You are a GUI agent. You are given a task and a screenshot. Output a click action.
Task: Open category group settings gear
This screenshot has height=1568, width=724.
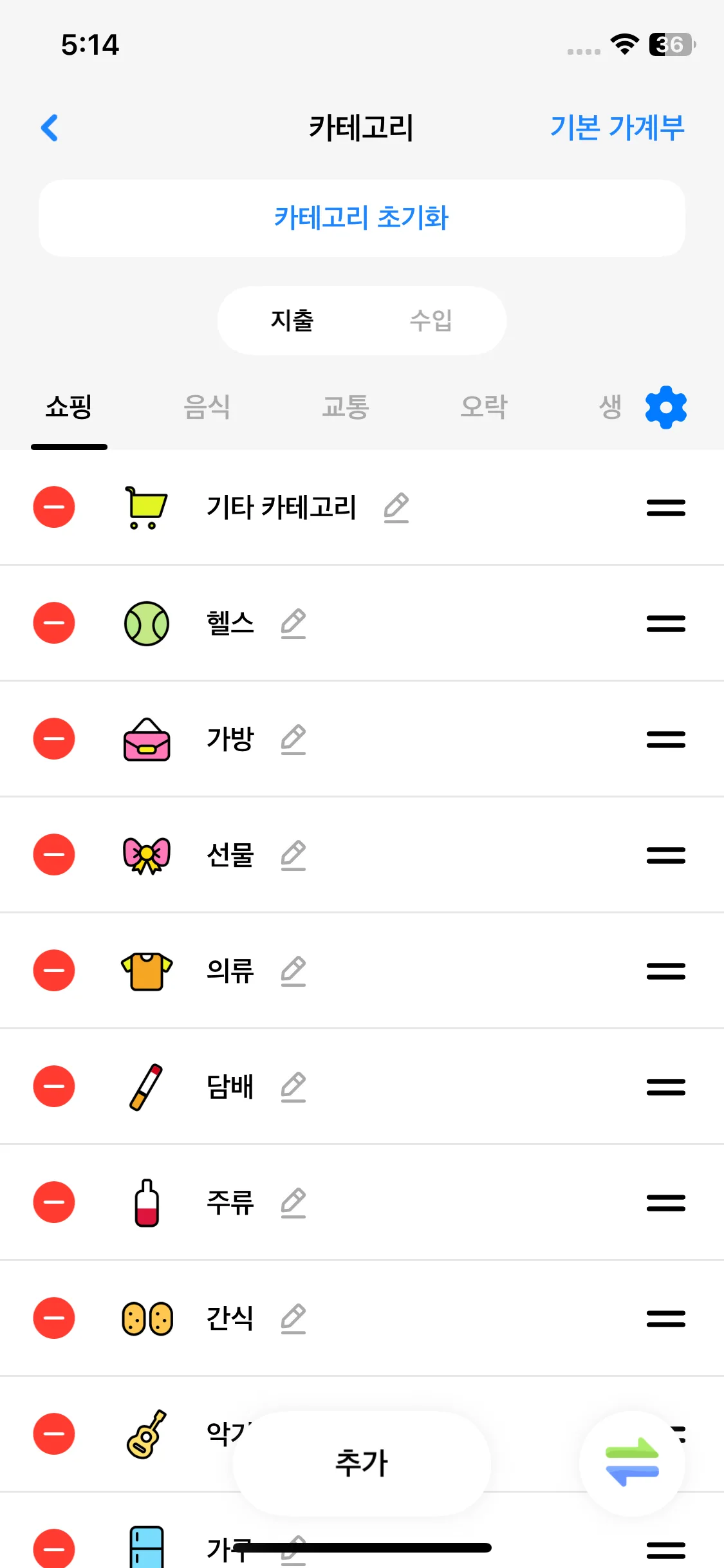coord(665,407)
